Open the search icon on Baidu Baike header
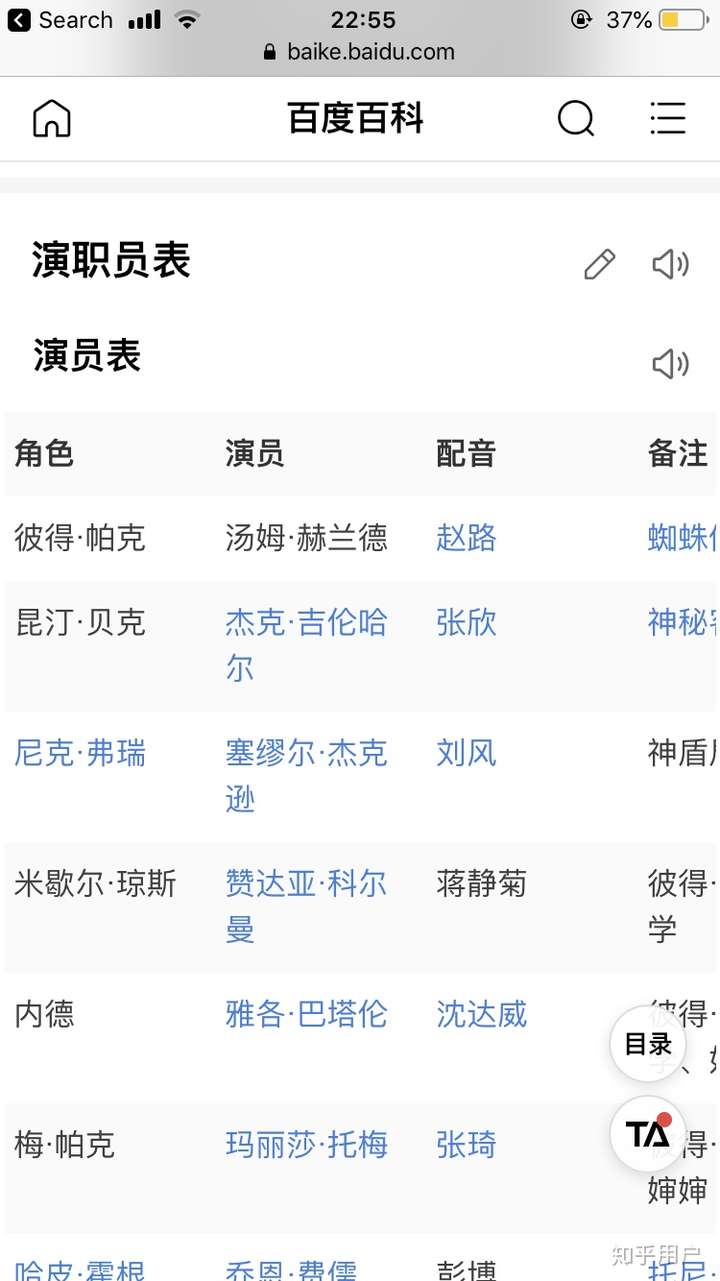The image size is (720, 1281). click(576, 118)
